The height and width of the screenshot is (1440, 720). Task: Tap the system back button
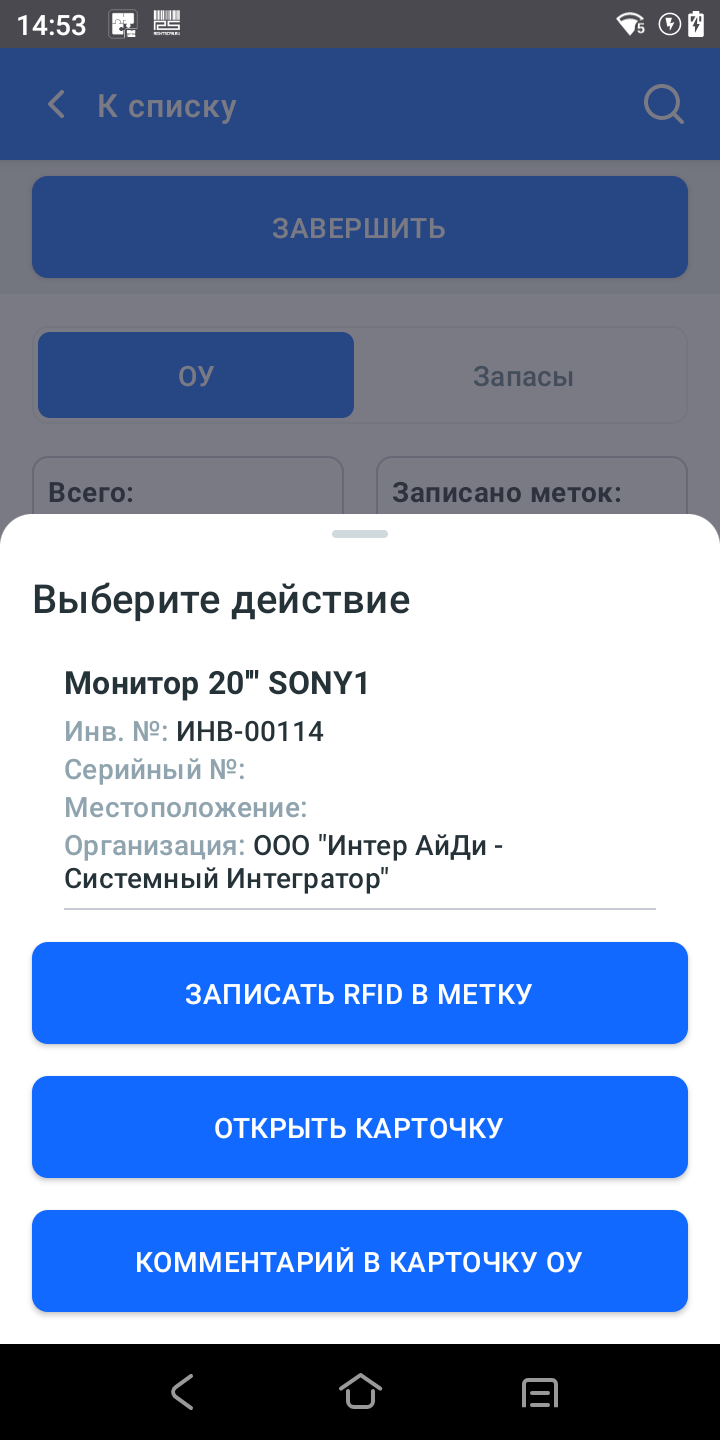coord(181,1391)
